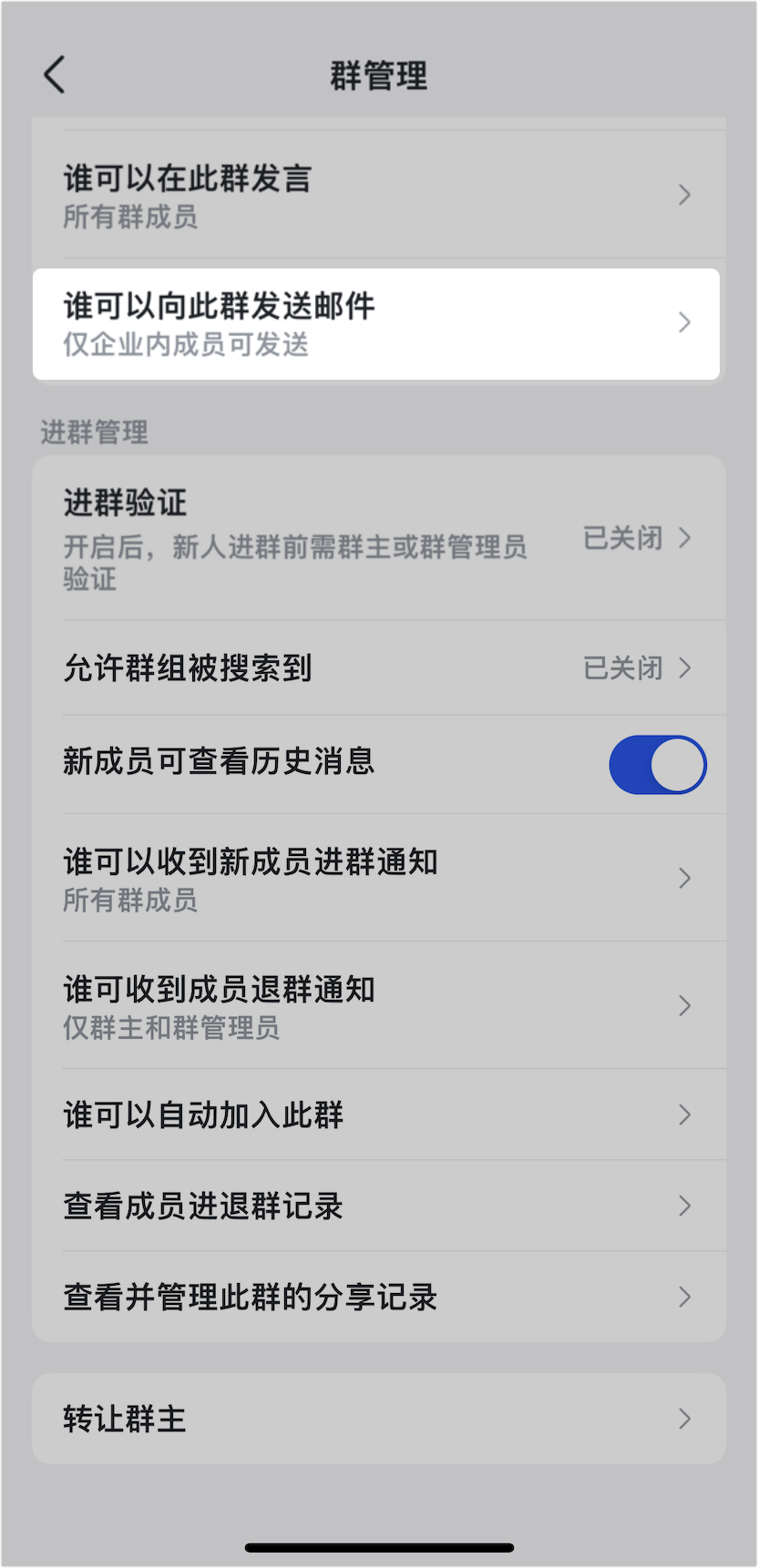Open 谁可以收到新成员进群通知 setting
This screenshot has height=1568, width=758.
377,878
